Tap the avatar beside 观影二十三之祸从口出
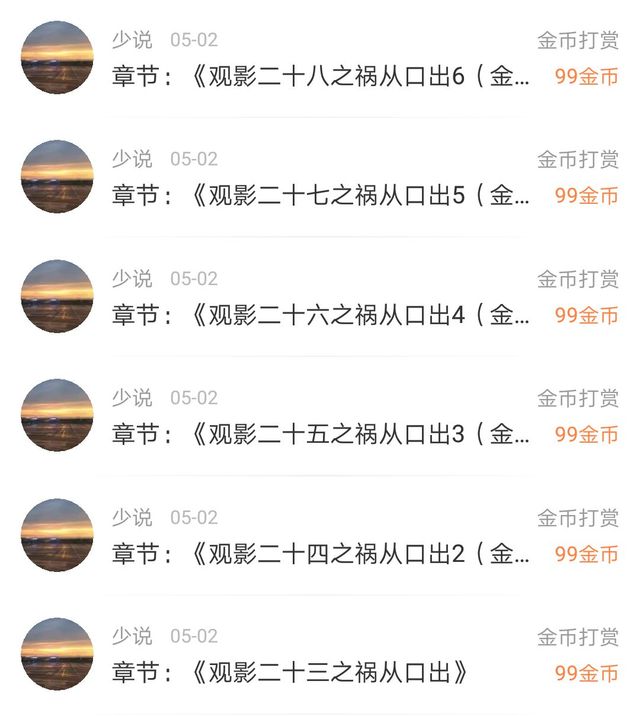 click(57, 654)
